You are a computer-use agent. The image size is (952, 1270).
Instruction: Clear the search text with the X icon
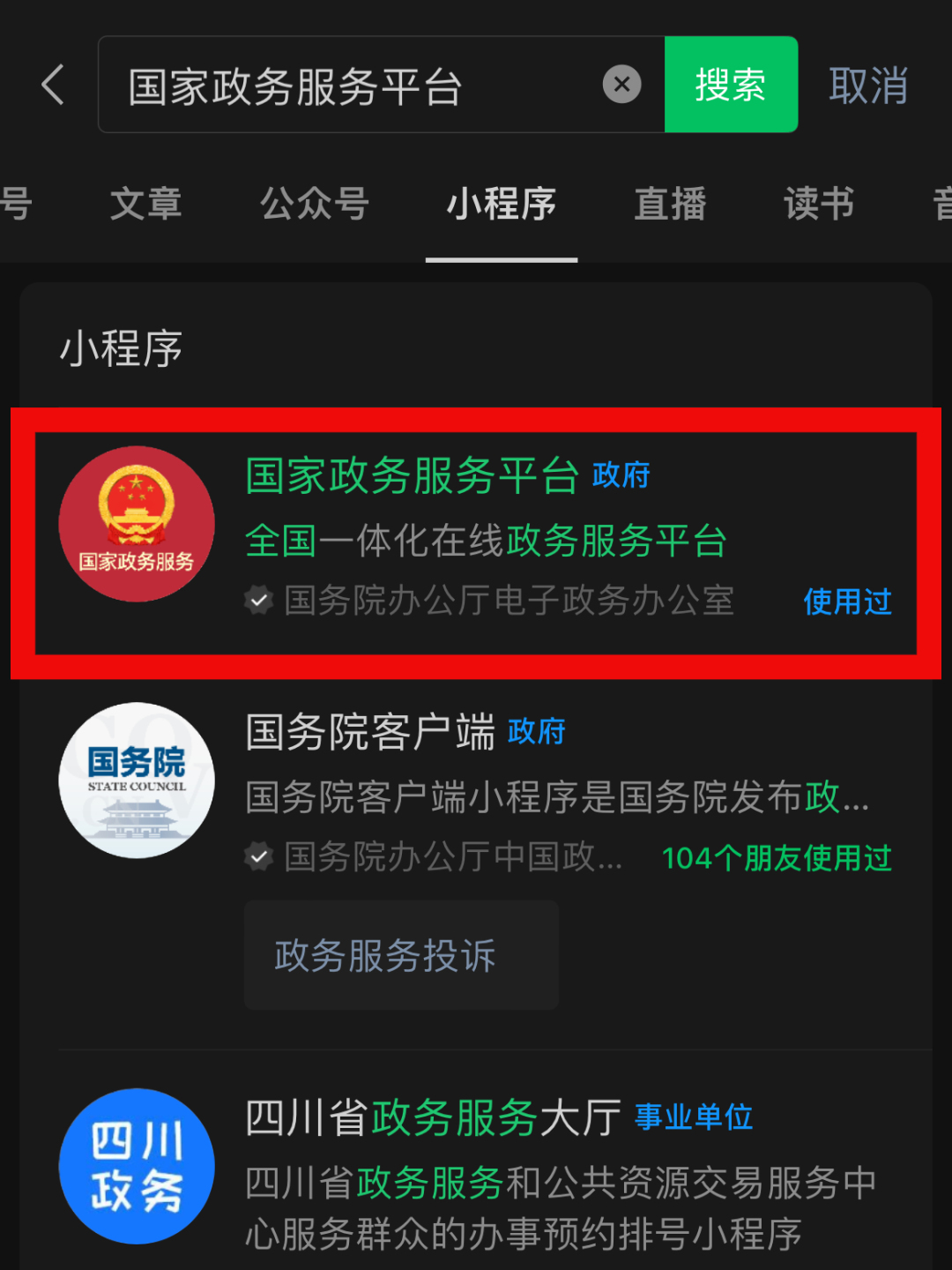(x=621, y=85)
